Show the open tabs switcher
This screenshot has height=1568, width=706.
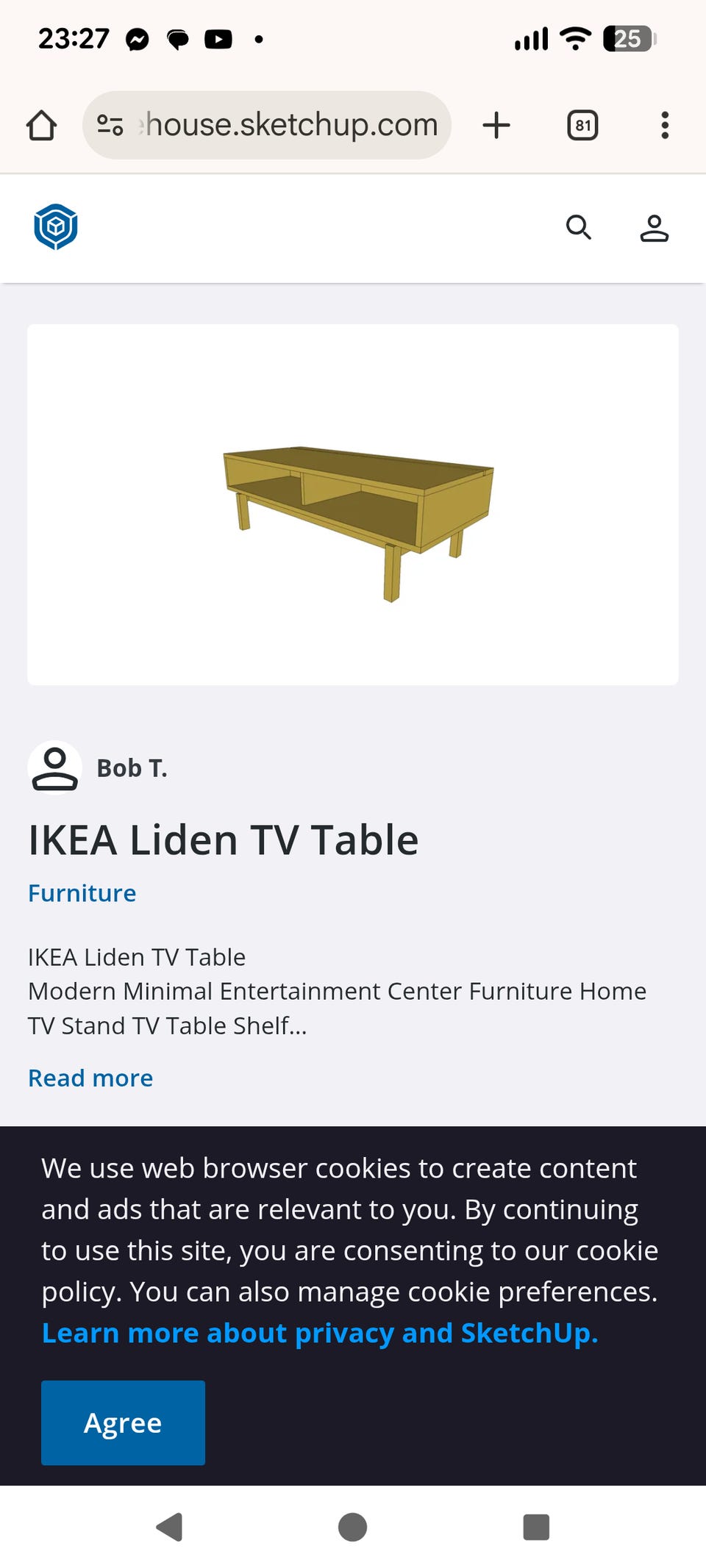[582, 125]
